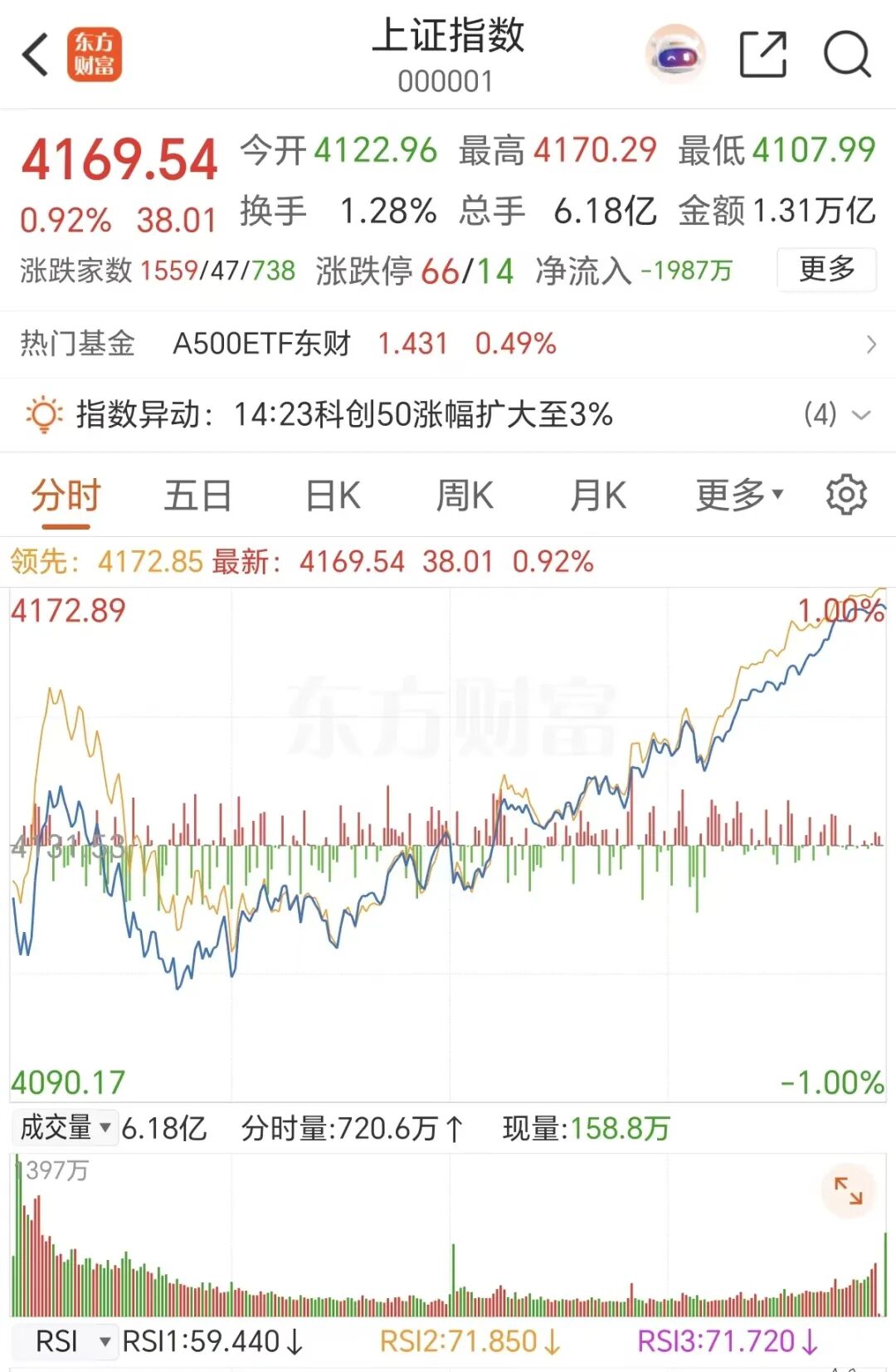Expand the chart to full screen
This screenshot has height=1372, width=896.
pos(848,1191)
